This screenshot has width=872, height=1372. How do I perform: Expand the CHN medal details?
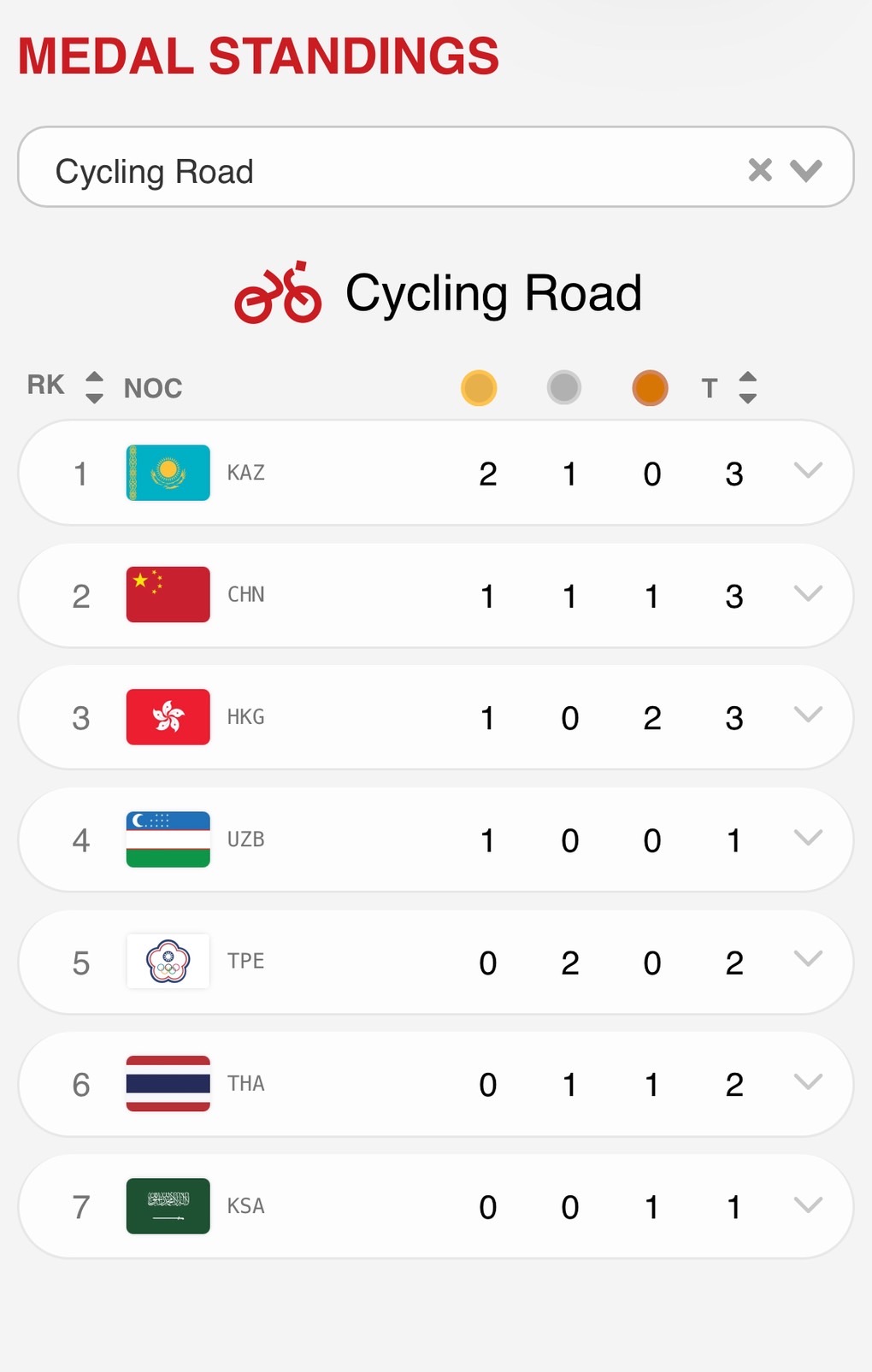tap(807, 593)
